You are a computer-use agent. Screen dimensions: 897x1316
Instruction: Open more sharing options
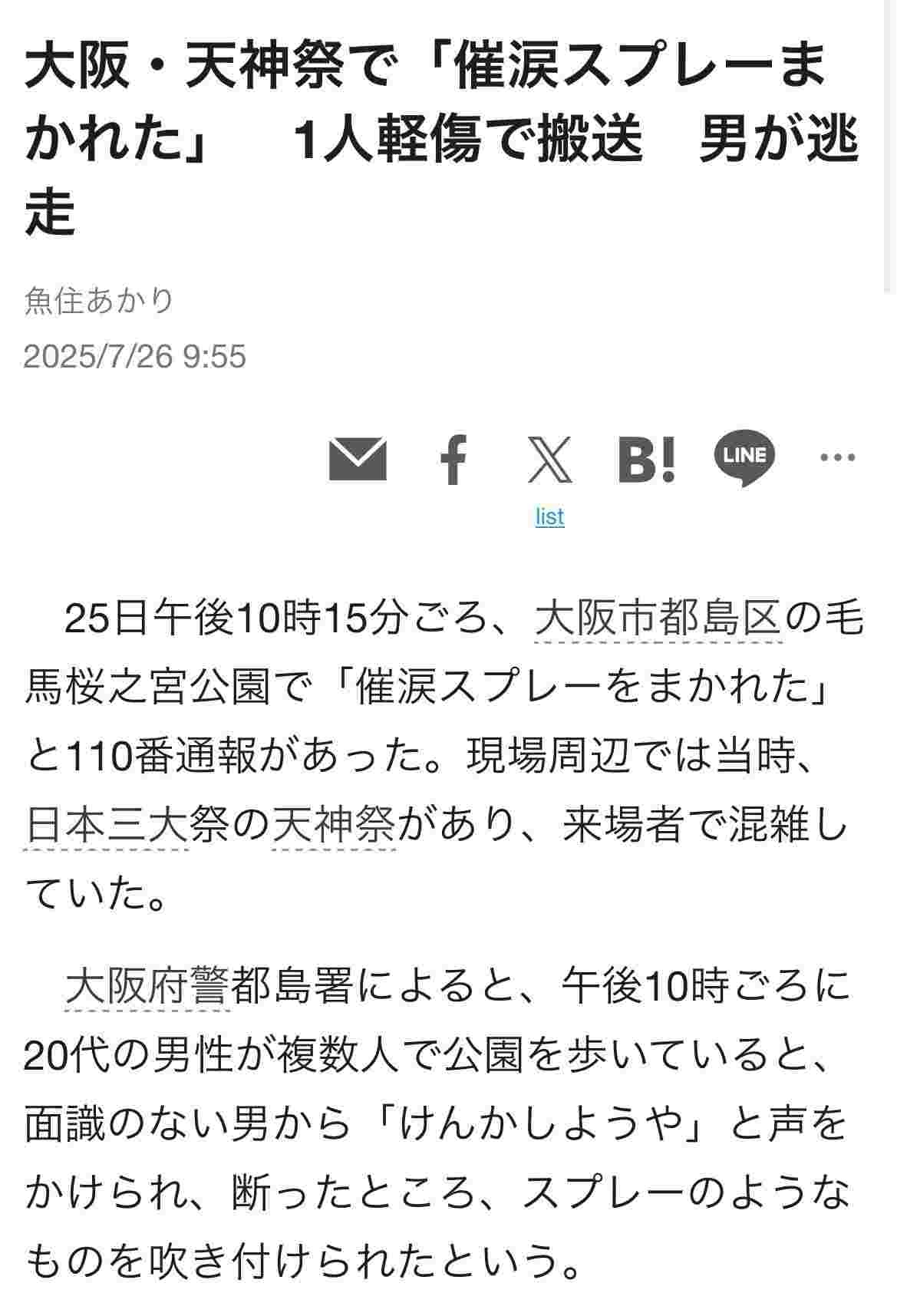[837, 458]
